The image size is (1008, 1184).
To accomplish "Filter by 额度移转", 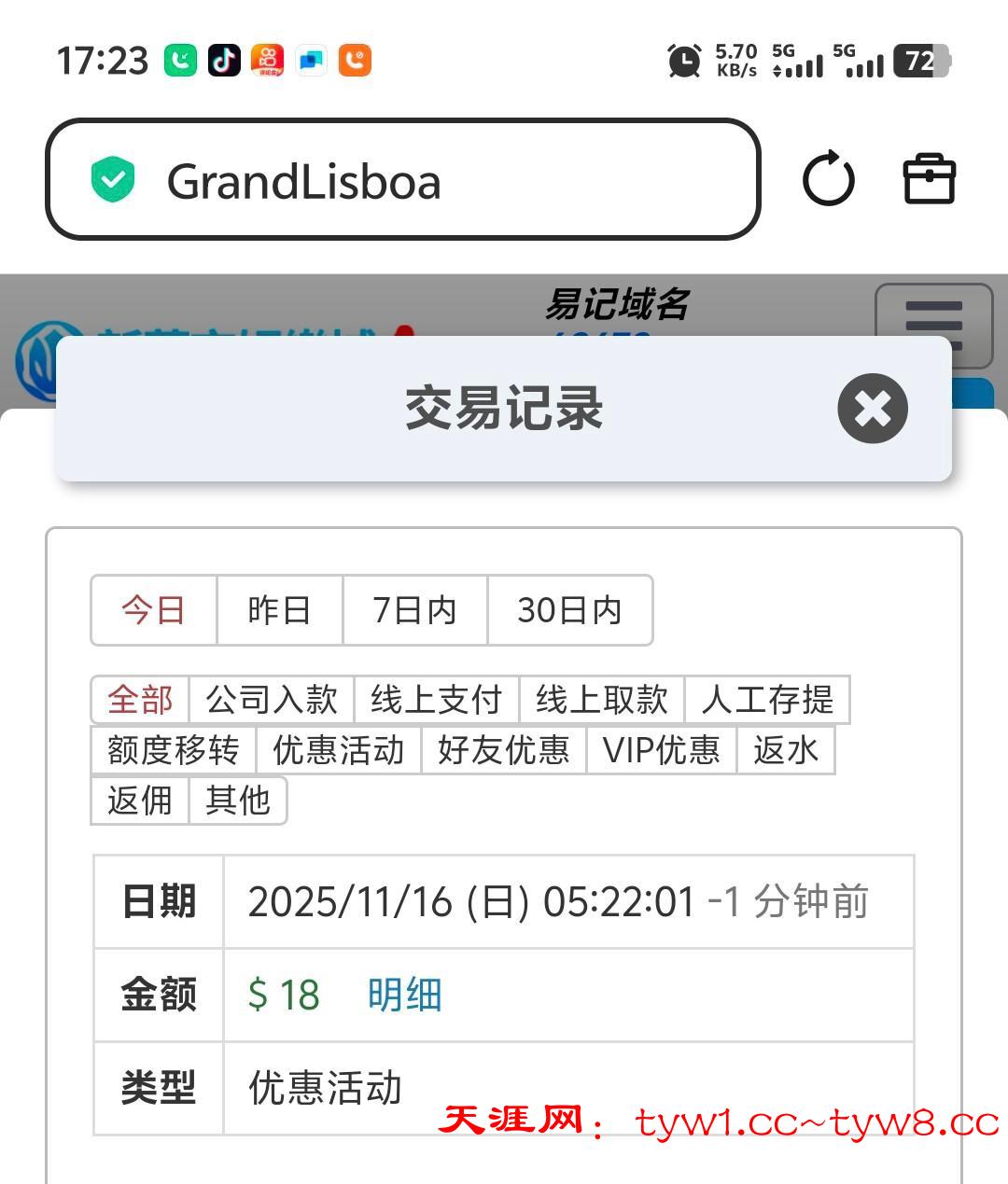I will pyautogui.click(x=174, y=750).
